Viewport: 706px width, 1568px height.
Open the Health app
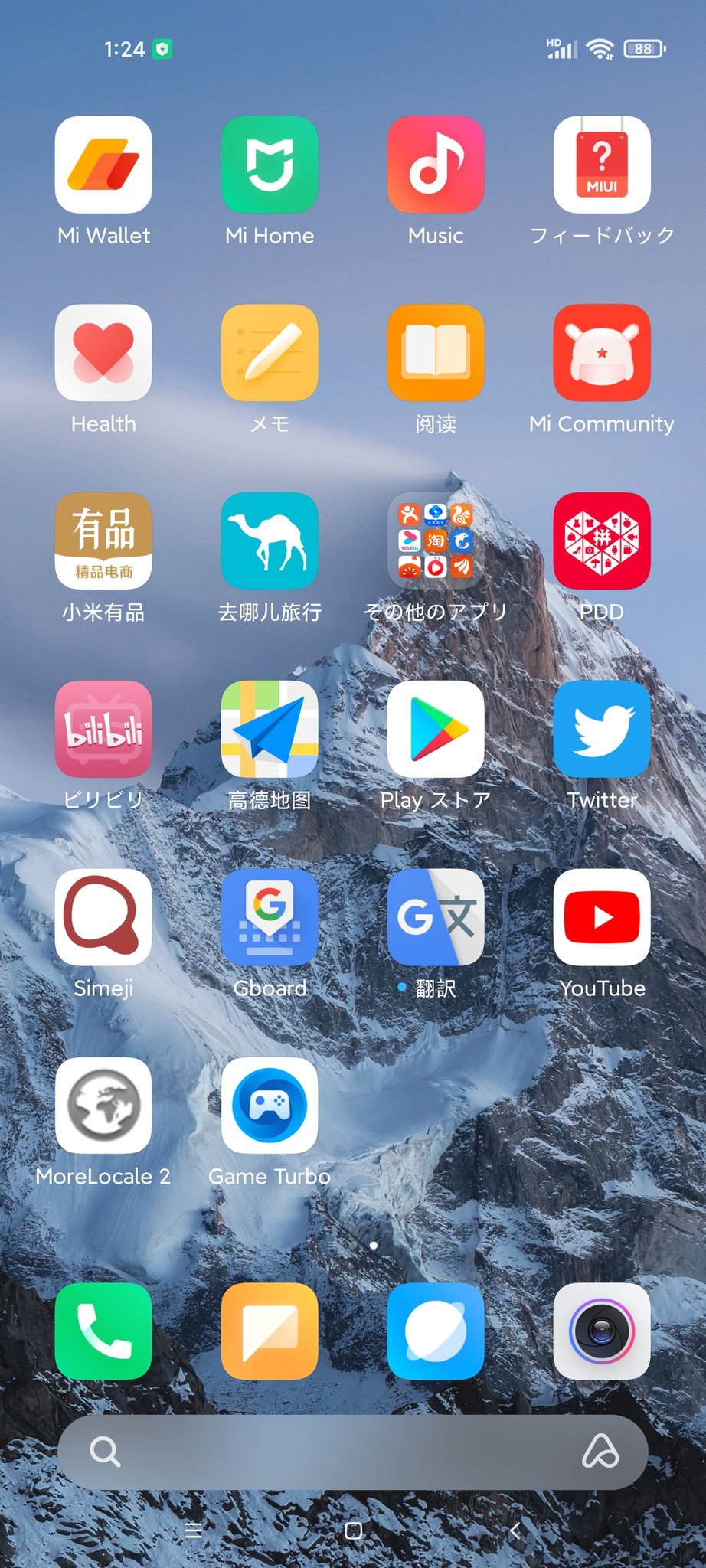click(x=103, y=353)
